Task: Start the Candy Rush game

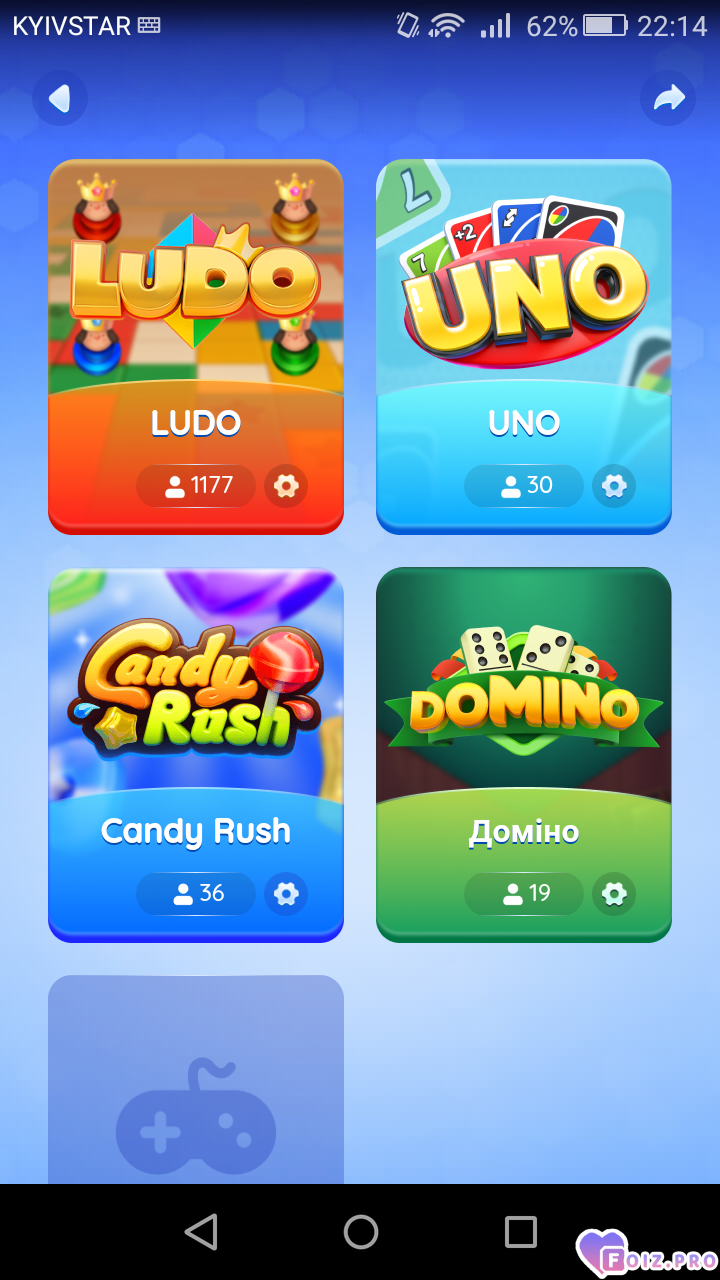Action: point(196,755)
